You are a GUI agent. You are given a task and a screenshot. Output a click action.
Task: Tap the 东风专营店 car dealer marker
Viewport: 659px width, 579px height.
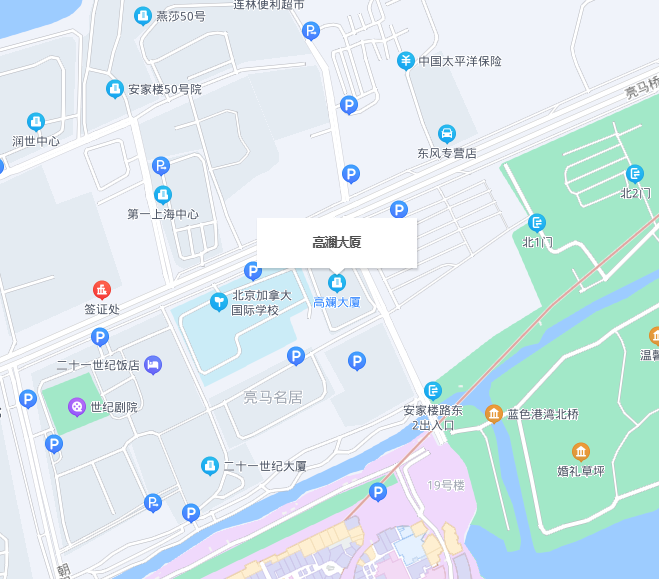[x=446, y=134]
